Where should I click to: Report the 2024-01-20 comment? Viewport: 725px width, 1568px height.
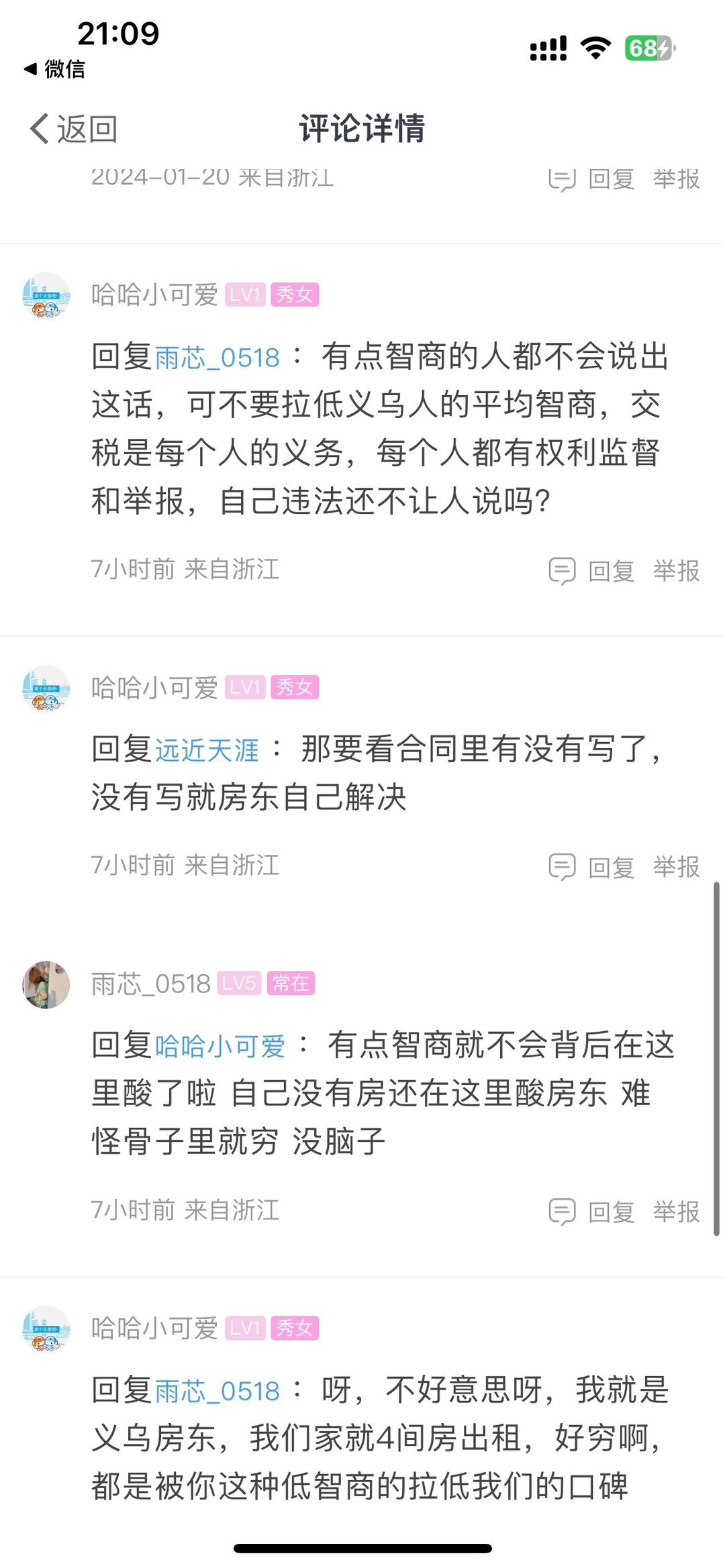pyautogui.click(x=676, y=179)
